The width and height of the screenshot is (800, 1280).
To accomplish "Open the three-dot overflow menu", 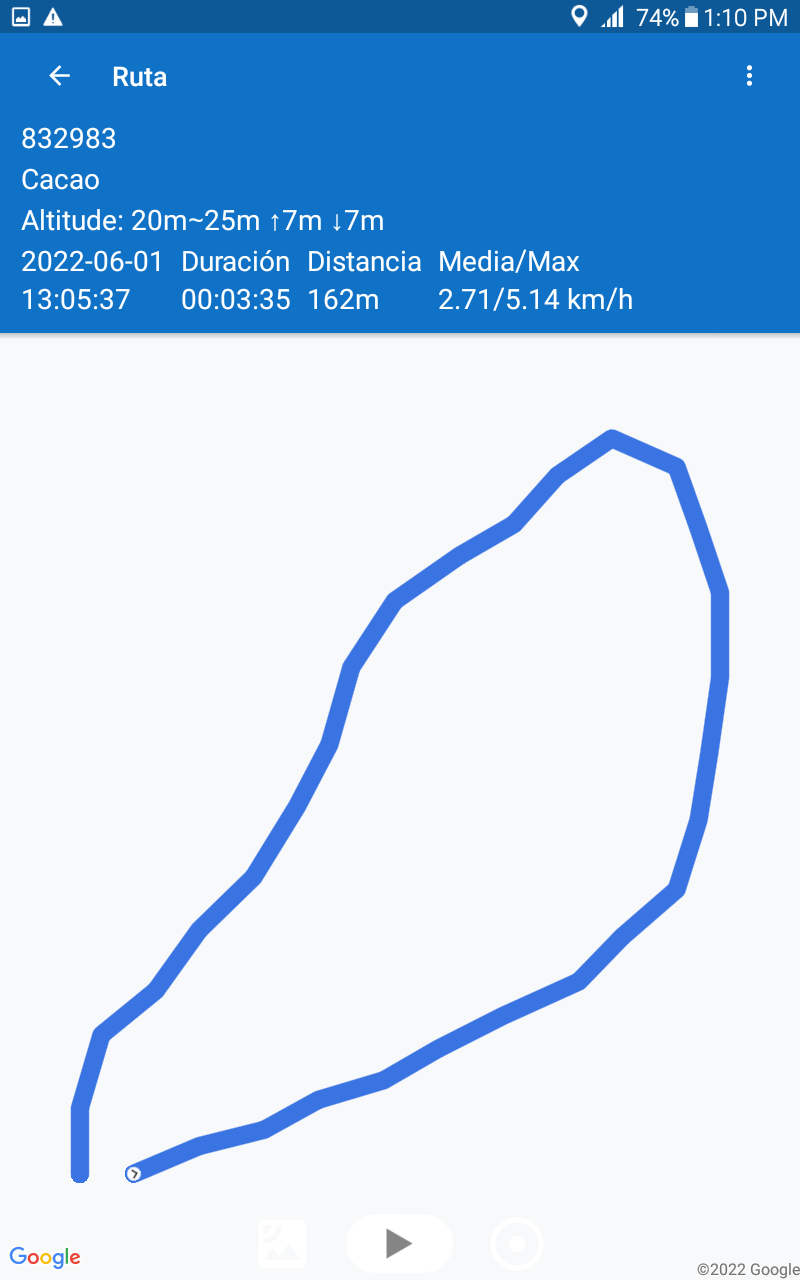I will [749, 76].
